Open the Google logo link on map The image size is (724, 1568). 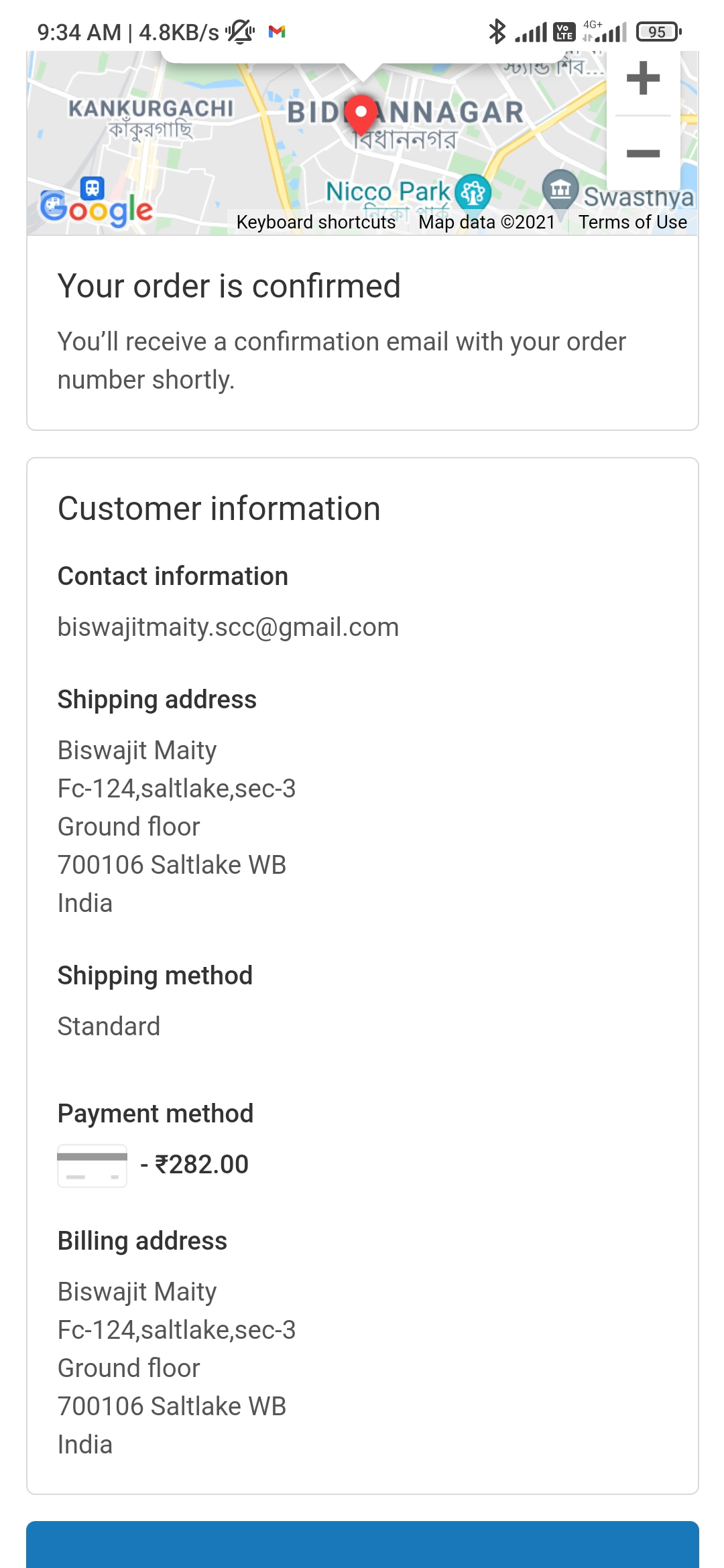[x=96, y=209]
